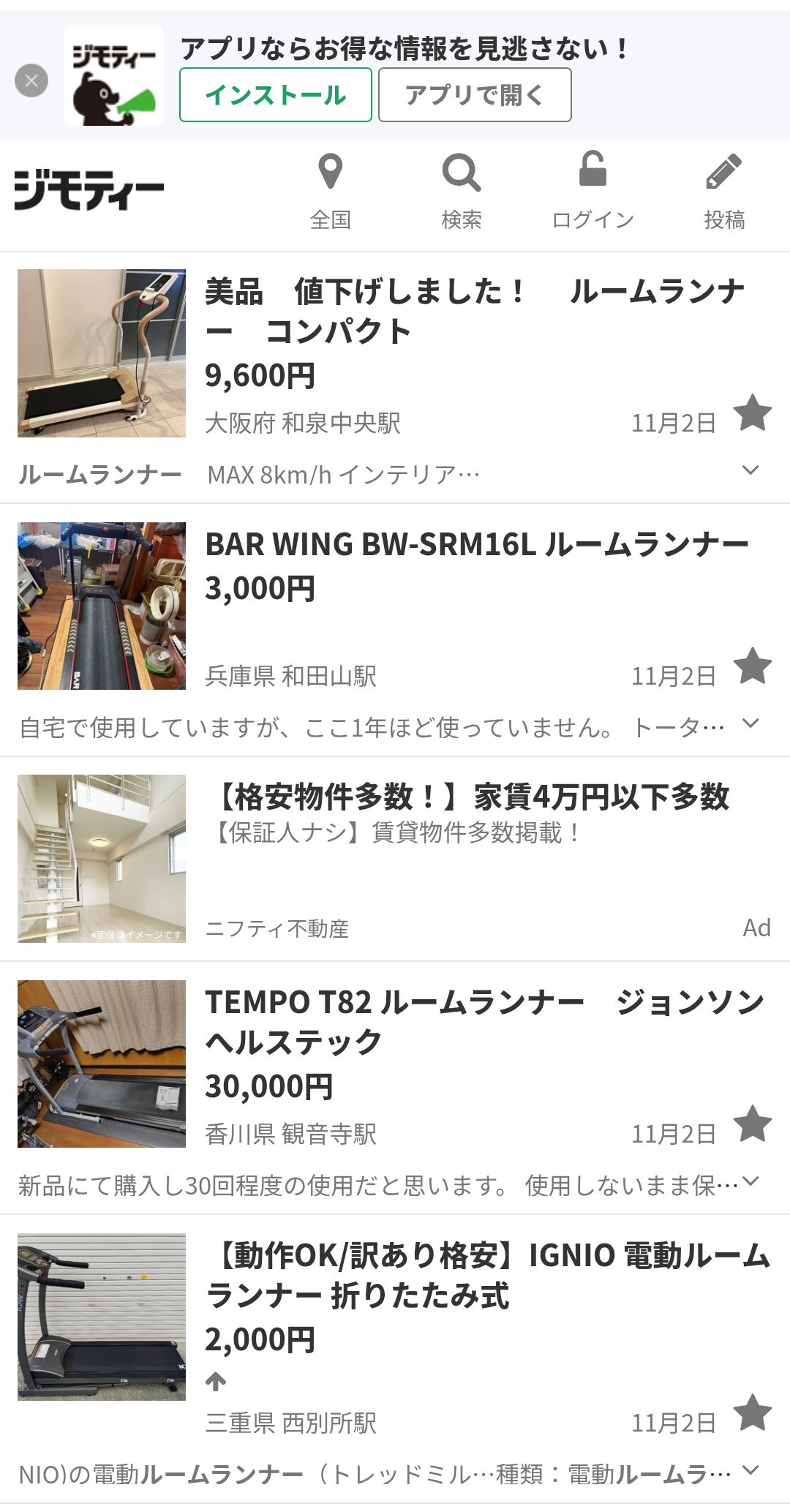This screenshot has width=790, height=1512.
Task: Favorite the 和泉中央駅 listing with star
Action: point(753,413)
